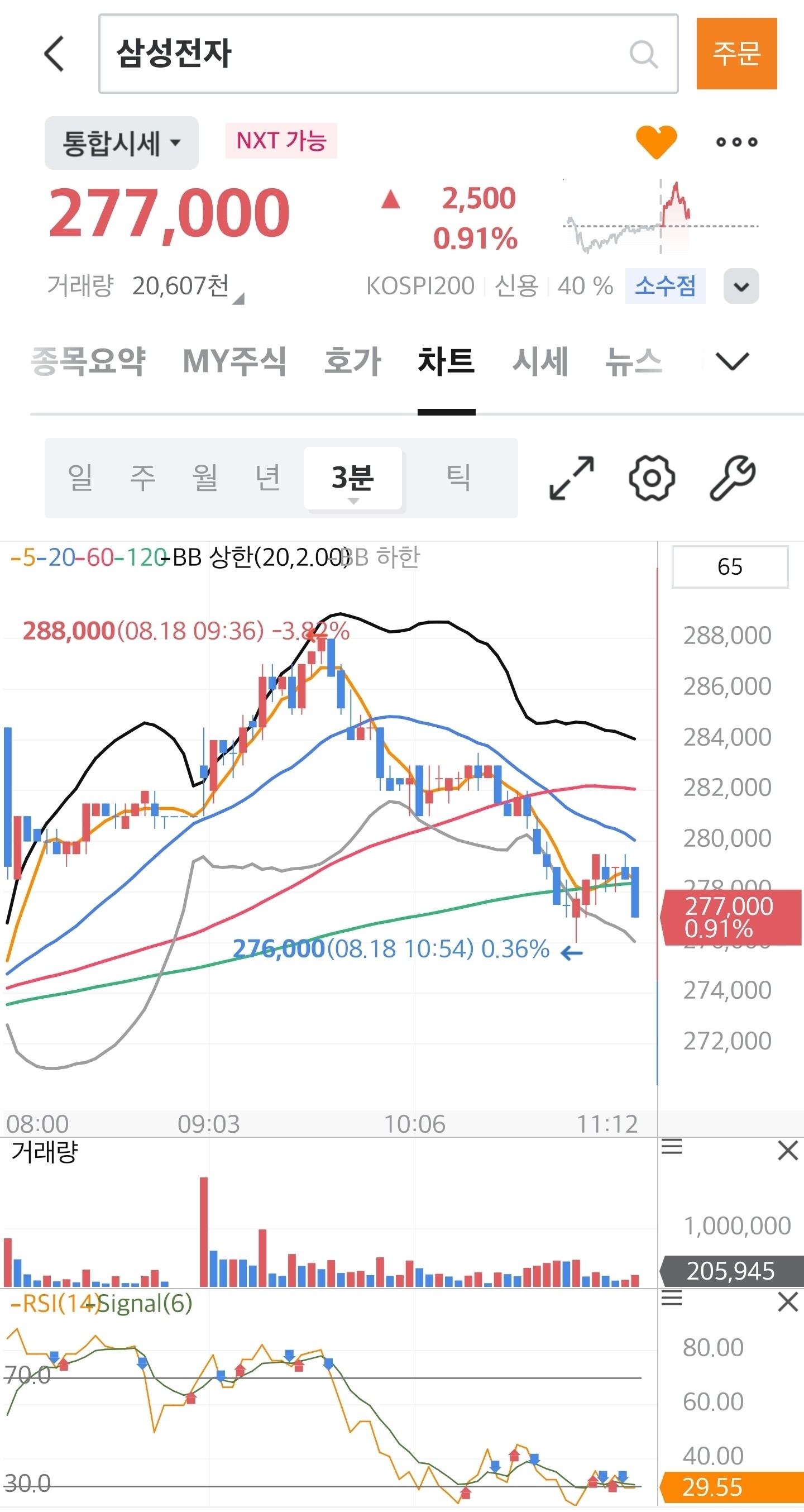Viewport: 804px width, 1512px height.
Task: Tap the orange 주문 order button
Action: [736, 54]
